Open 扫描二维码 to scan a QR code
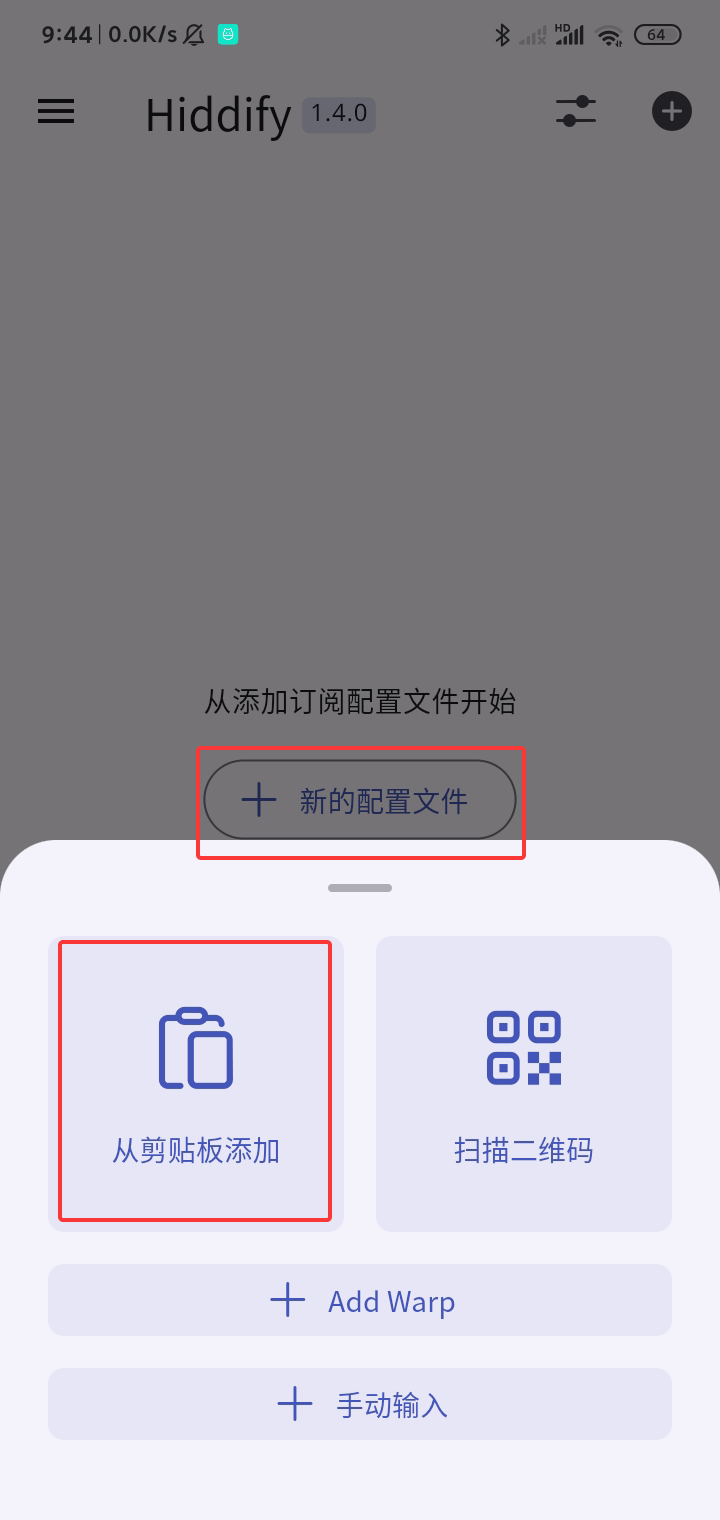Image resolution: width=720 pixels, height=1520 pixels. 523,1083
